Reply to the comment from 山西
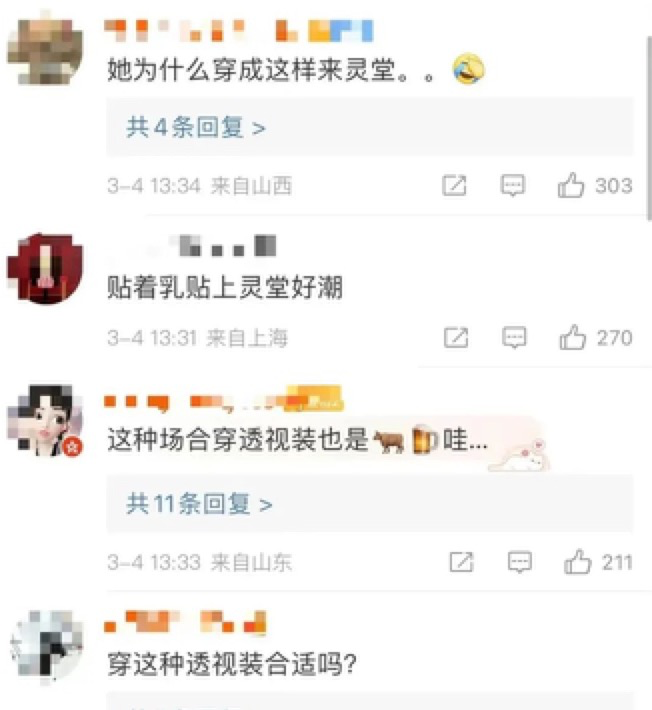The width and height of the screenshot is (652, 710). (513, 185)
